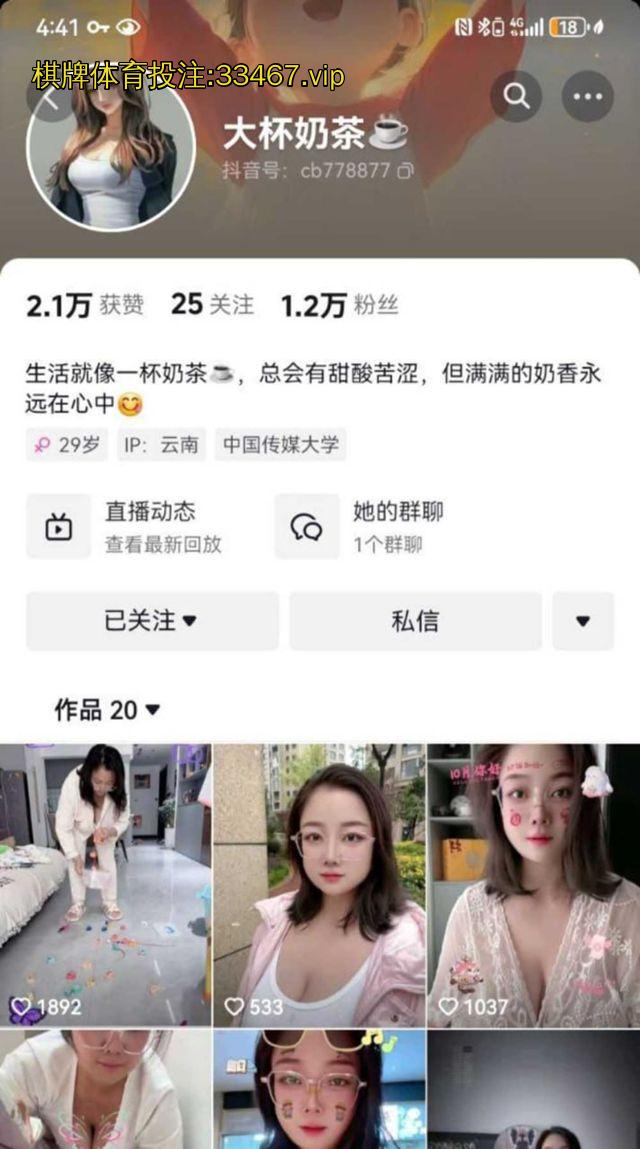Tap the 已关注 following button

tap(152, 621)
